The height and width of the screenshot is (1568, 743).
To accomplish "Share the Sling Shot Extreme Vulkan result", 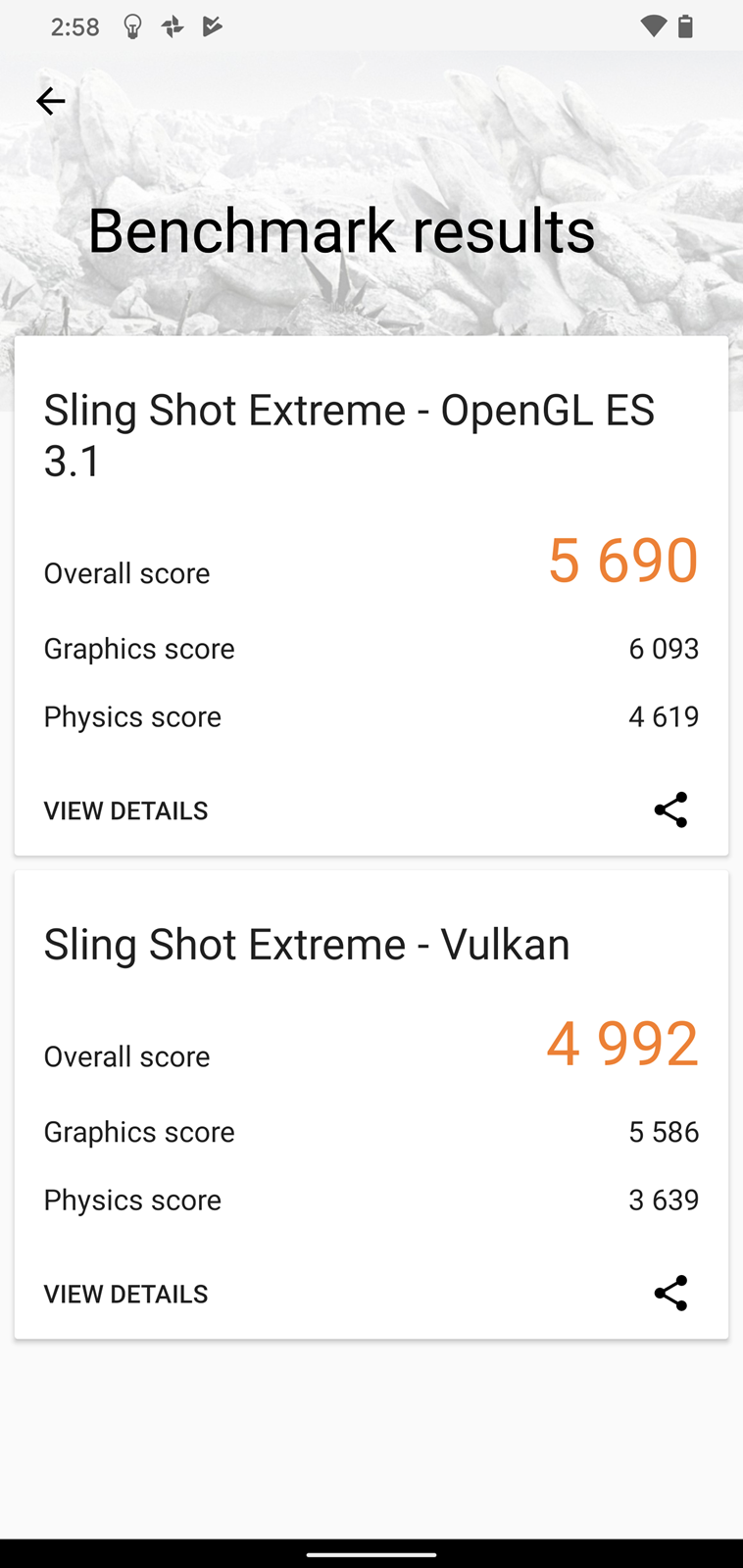I will click(670, 1294).
